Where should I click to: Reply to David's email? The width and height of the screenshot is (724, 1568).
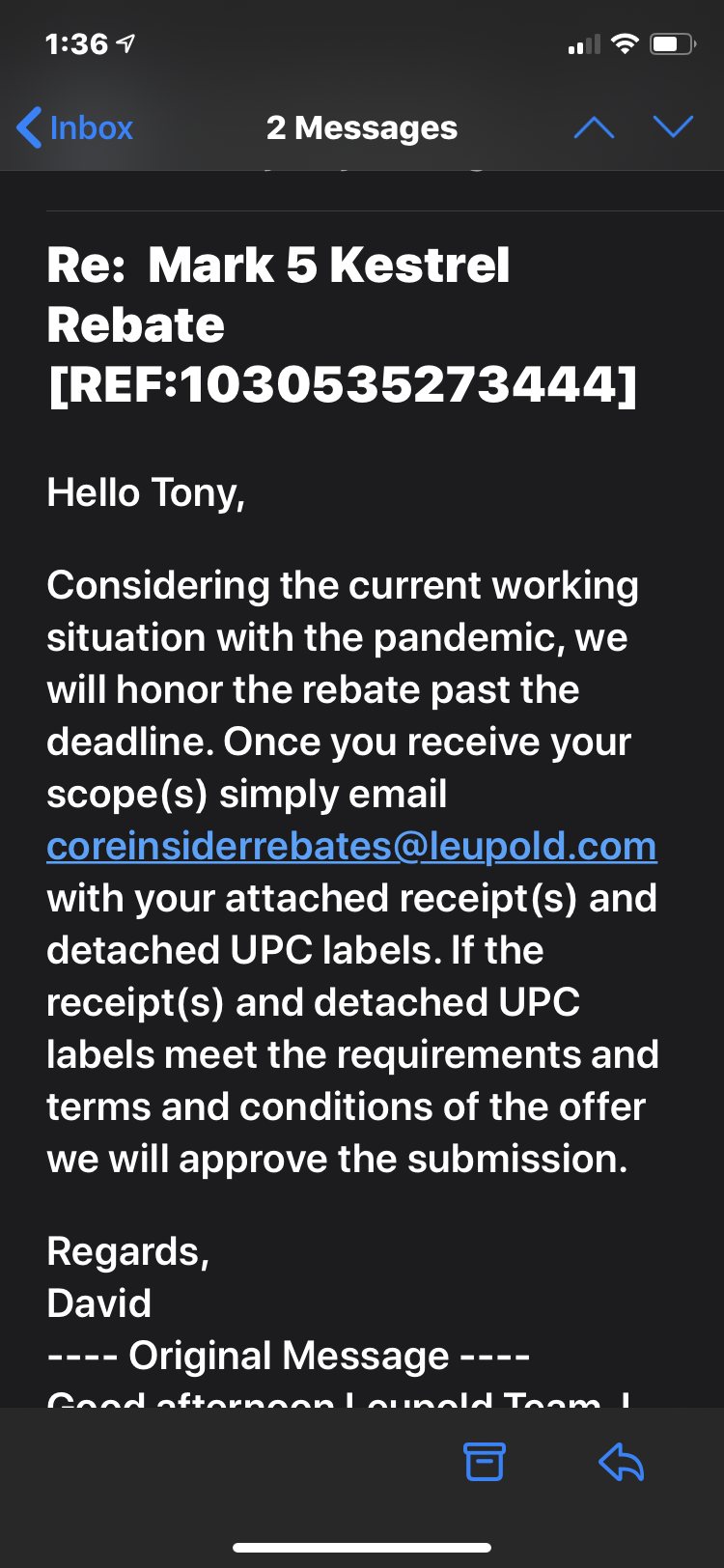coord(622,1462)
